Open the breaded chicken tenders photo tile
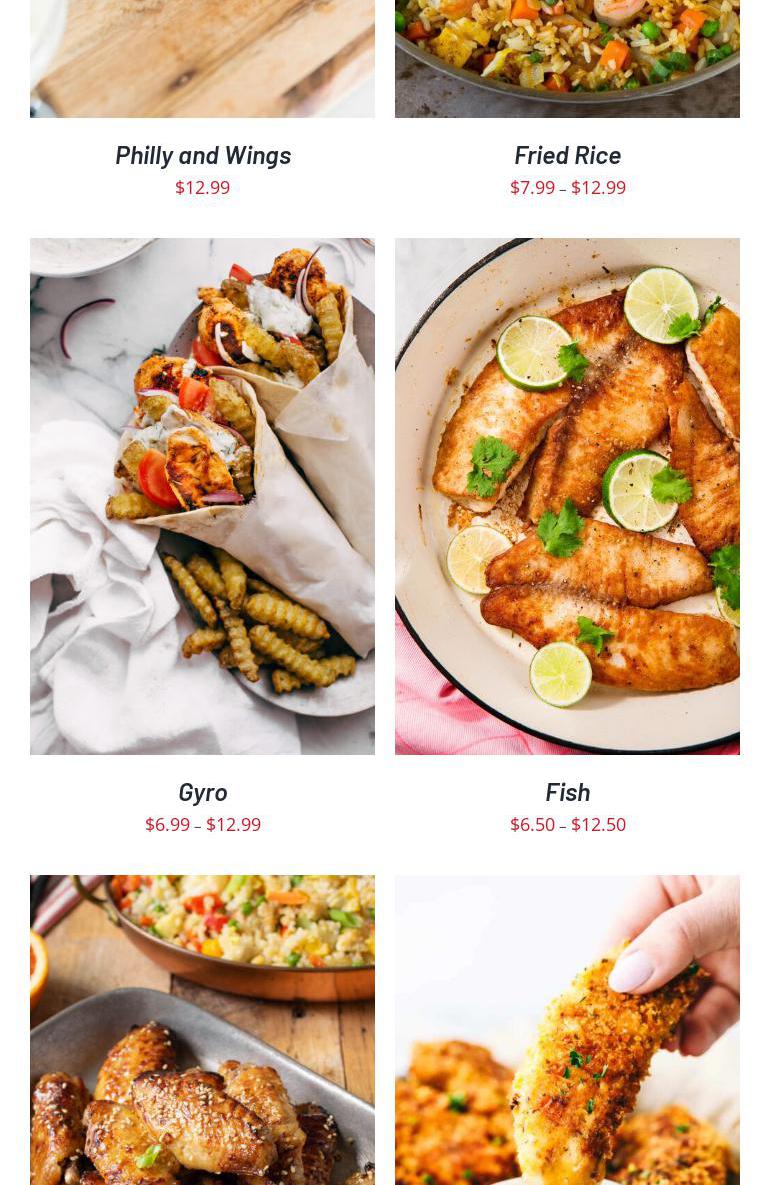This screenshot has height=1185, width=770. pos(567,1030)
